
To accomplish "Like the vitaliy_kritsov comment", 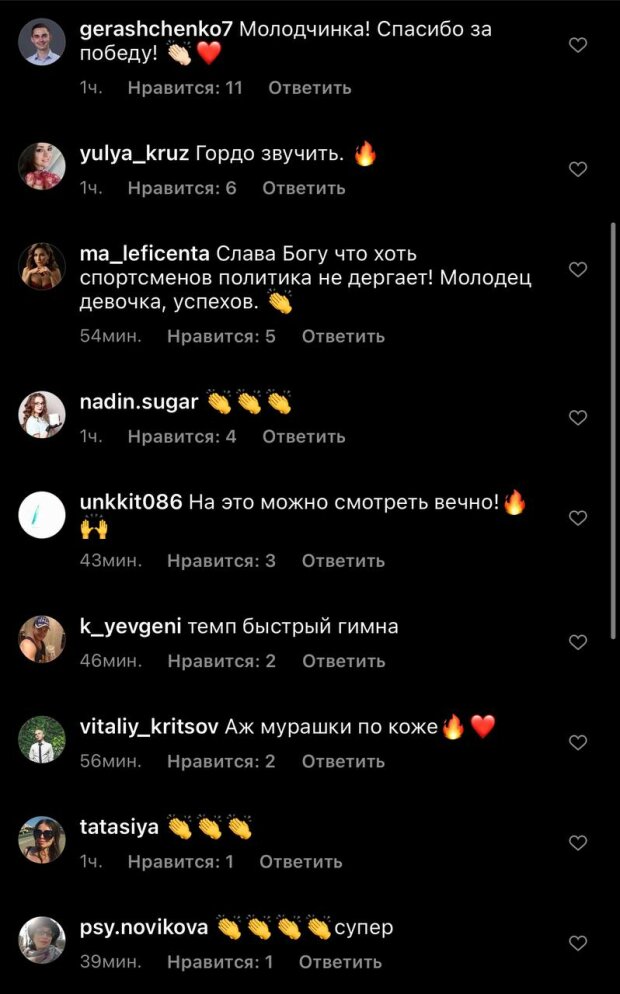I will coord(577,742).
